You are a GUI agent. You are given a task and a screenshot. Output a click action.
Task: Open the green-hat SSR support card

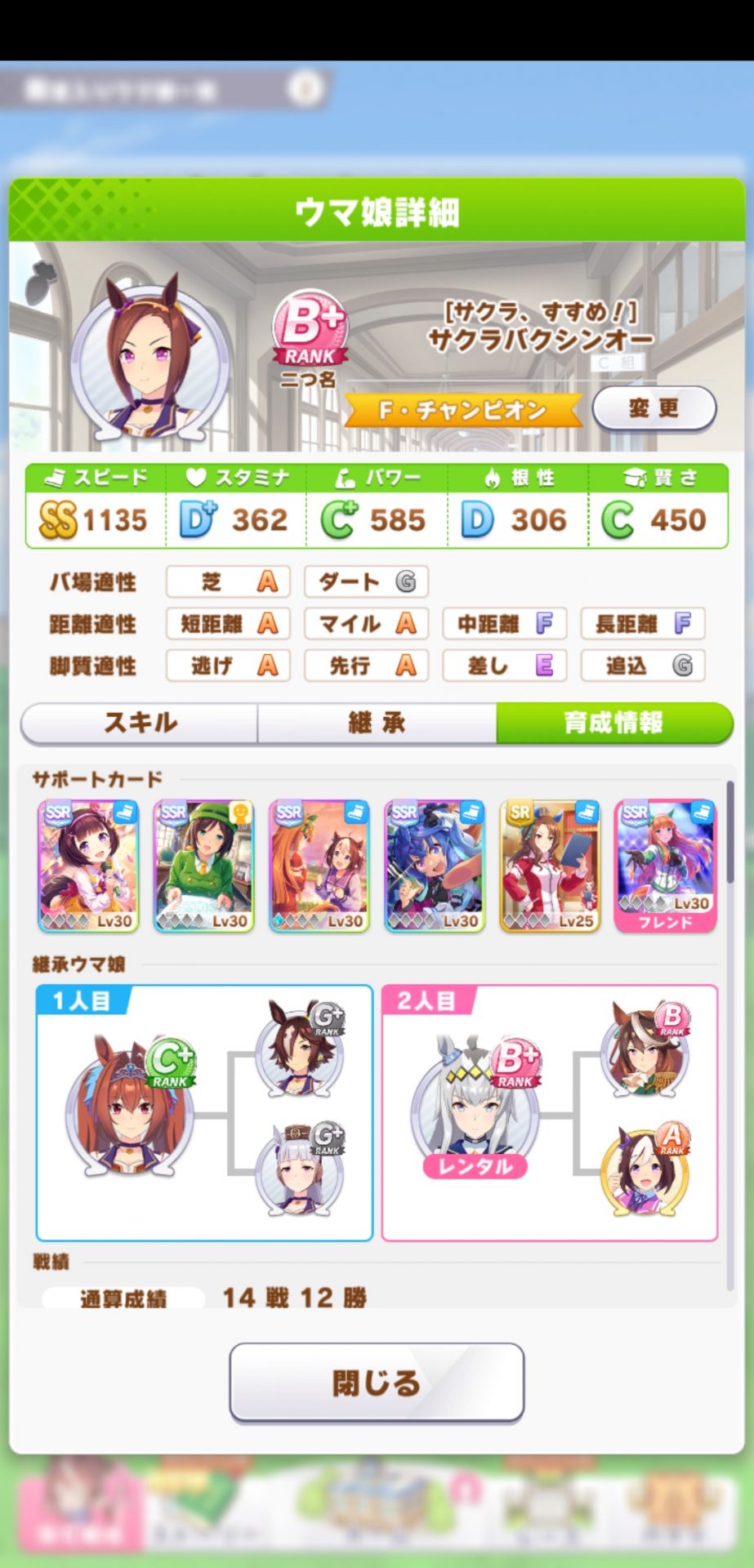pyautogui.click(x=203, y=866)
